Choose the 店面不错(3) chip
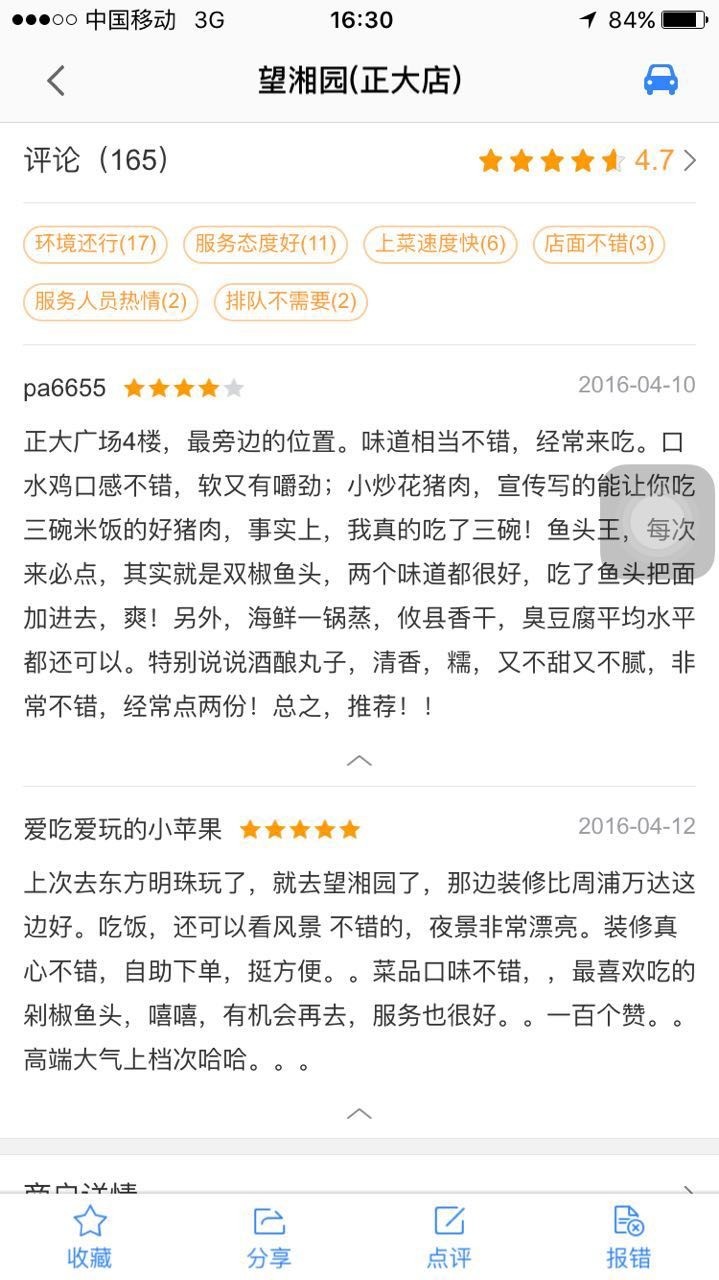Image resolution: width=719 pixels, height=1280 pixels. point(599,243)
